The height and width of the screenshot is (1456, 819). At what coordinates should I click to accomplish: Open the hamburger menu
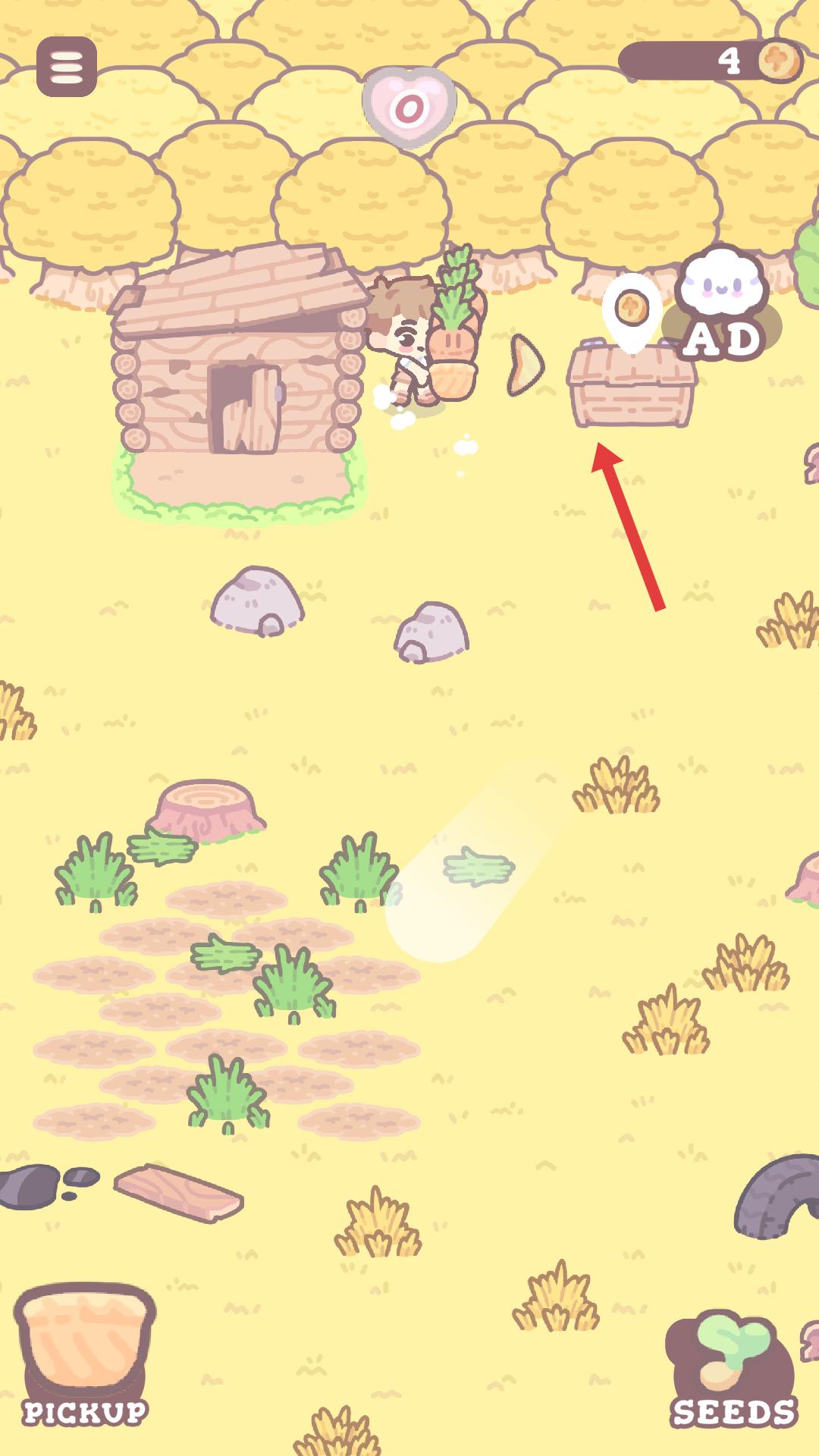(67, 67)
